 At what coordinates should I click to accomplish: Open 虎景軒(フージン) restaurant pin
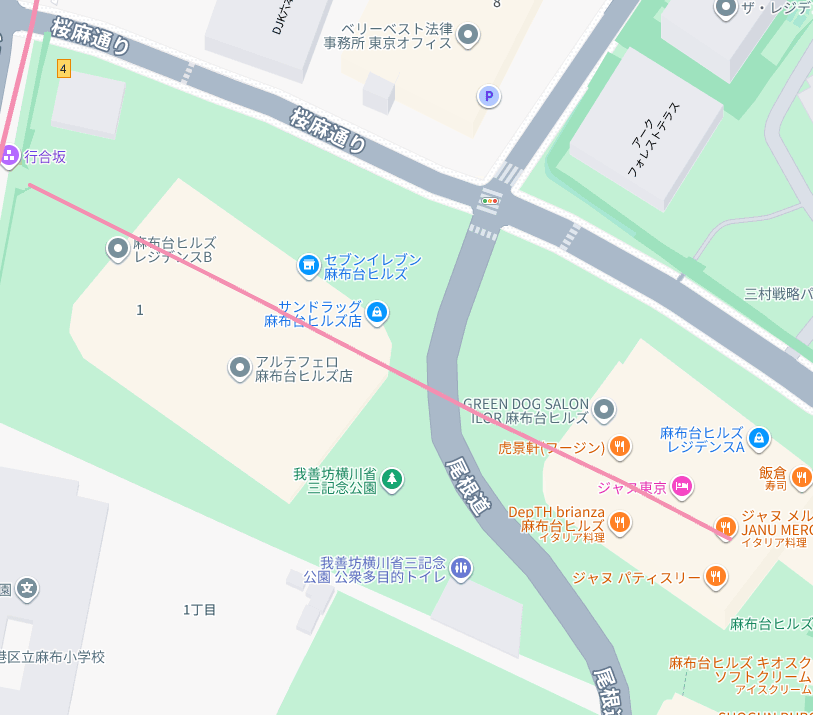(620, 447)
